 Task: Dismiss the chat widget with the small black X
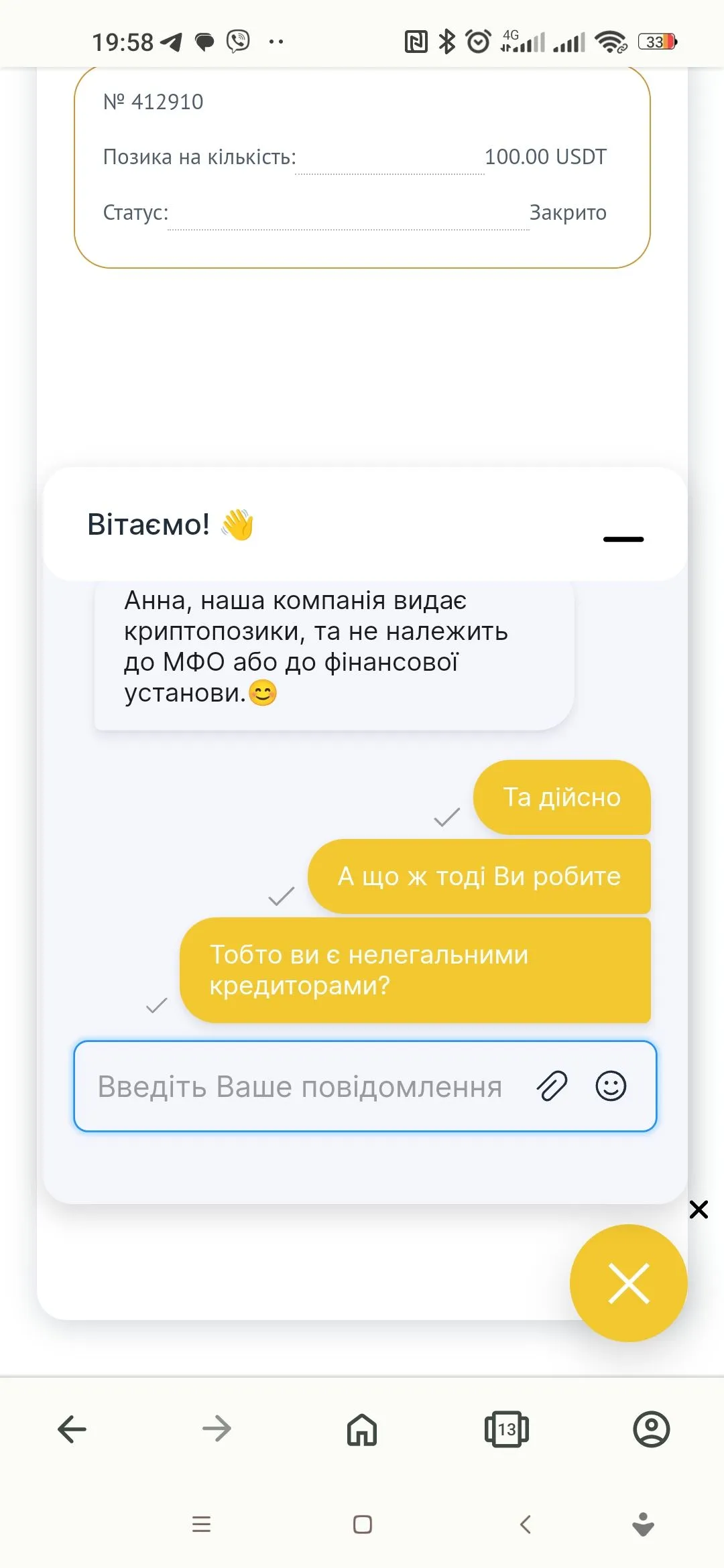[699, 1210]
